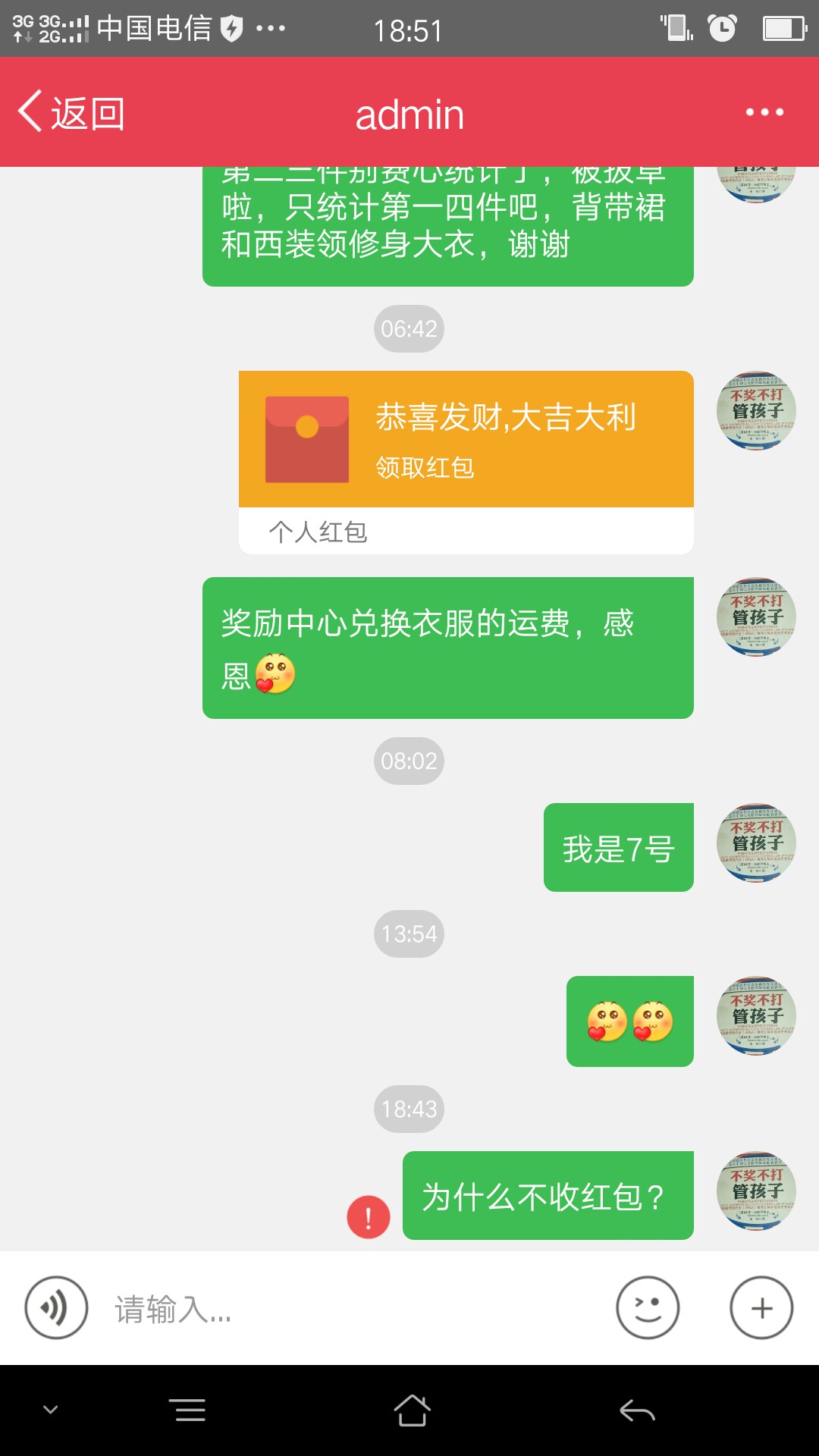Open the 恭喜发财 red packet card
The height and width of the screenshot is (1456, 819).
click(466, 462)
